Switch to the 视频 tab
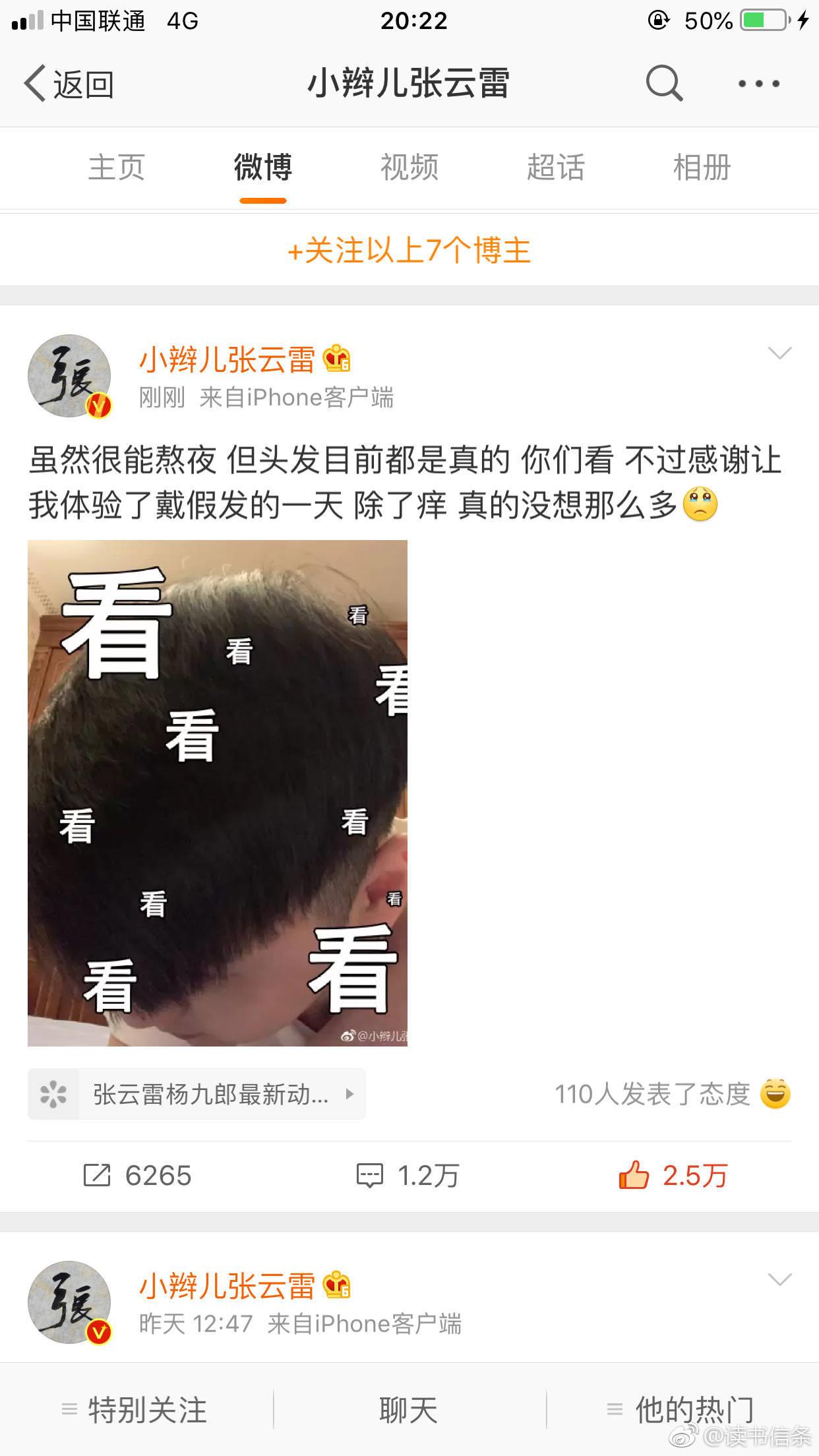This screenshot has height=1456, width=819. [409, 167]
